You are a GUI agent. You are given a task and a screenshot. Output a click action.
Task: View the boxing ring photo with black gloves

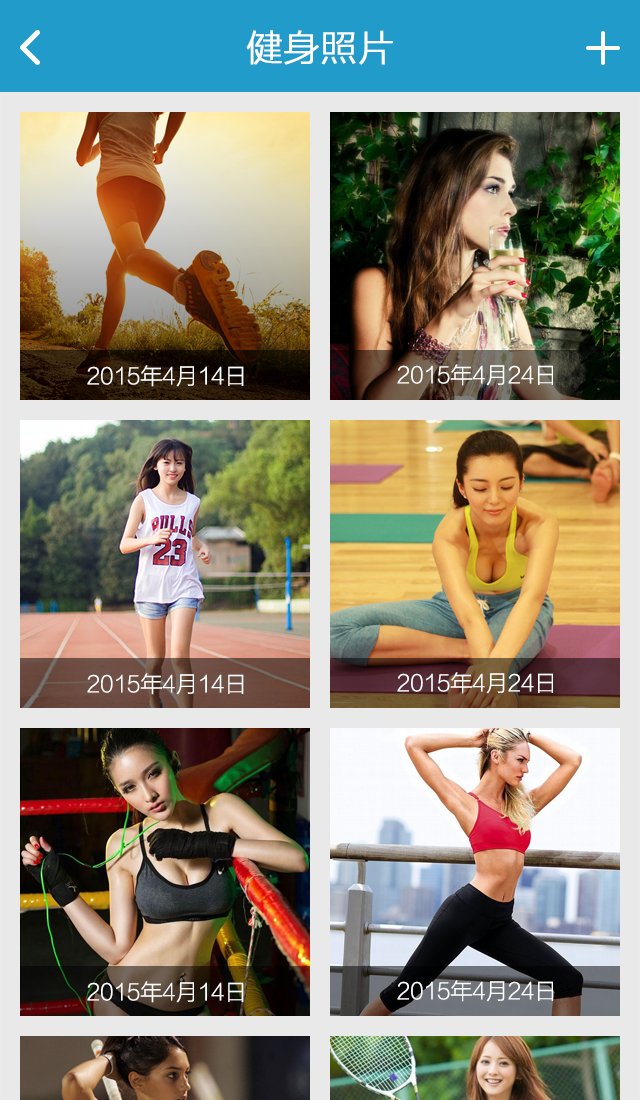[x=165, y=871]
